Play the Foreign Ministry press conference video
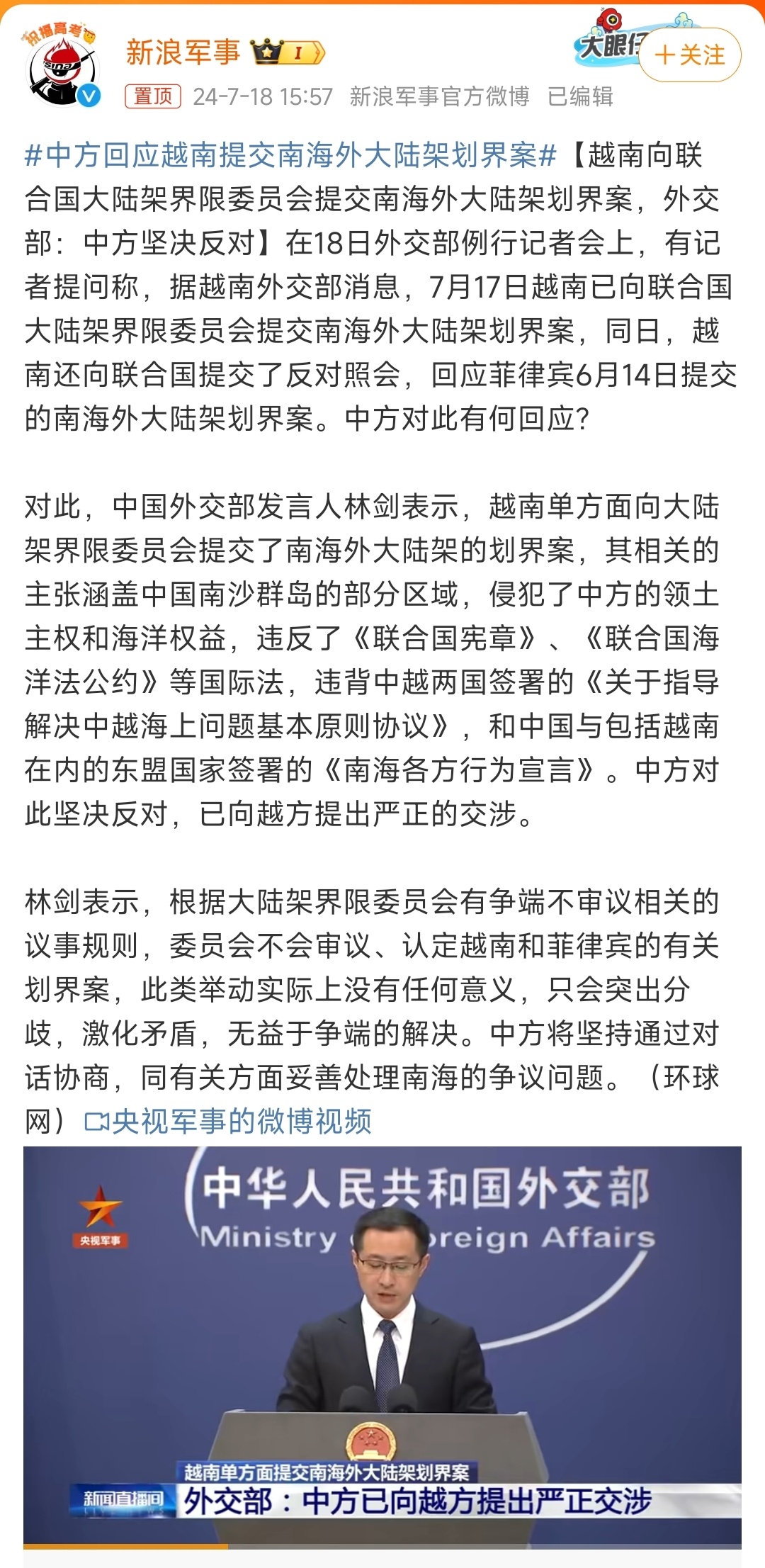Screen dimensions: 765x1568 coord(382,1346)
